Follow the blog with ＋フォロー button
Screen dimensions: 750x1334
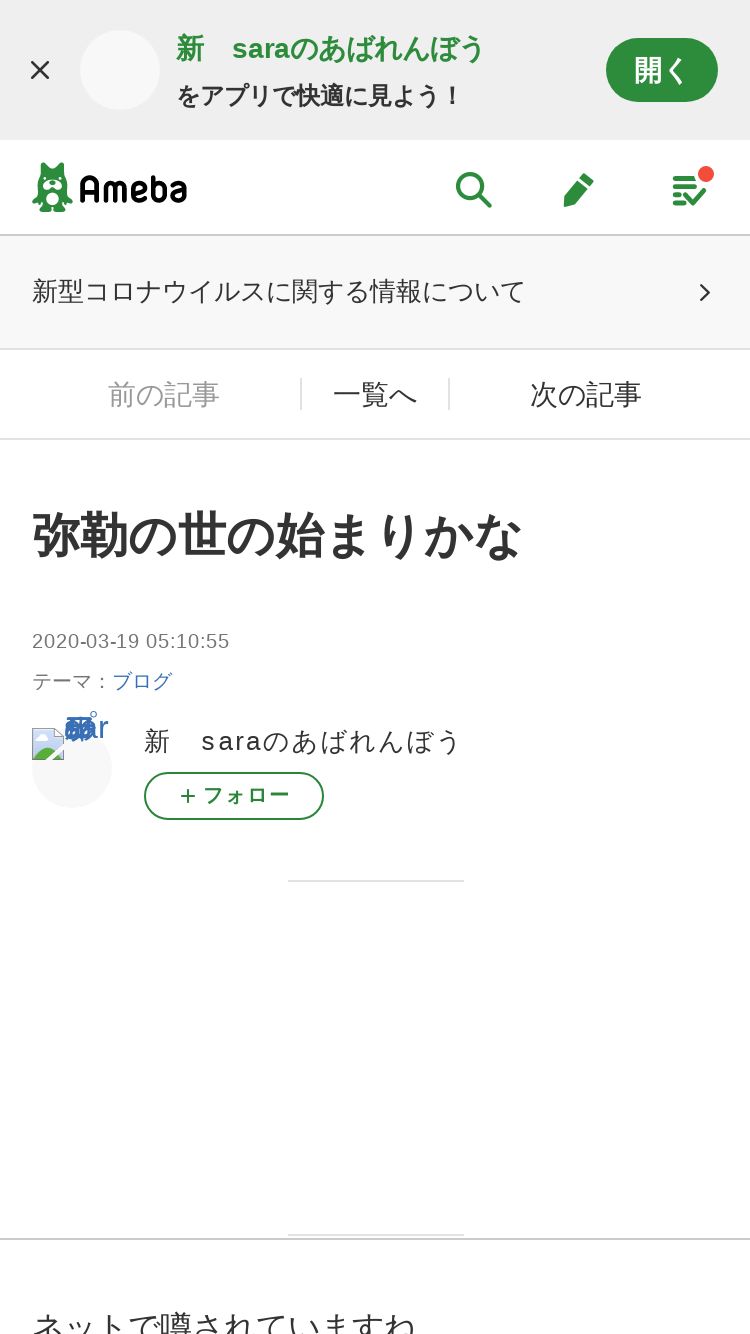(234, 796)
